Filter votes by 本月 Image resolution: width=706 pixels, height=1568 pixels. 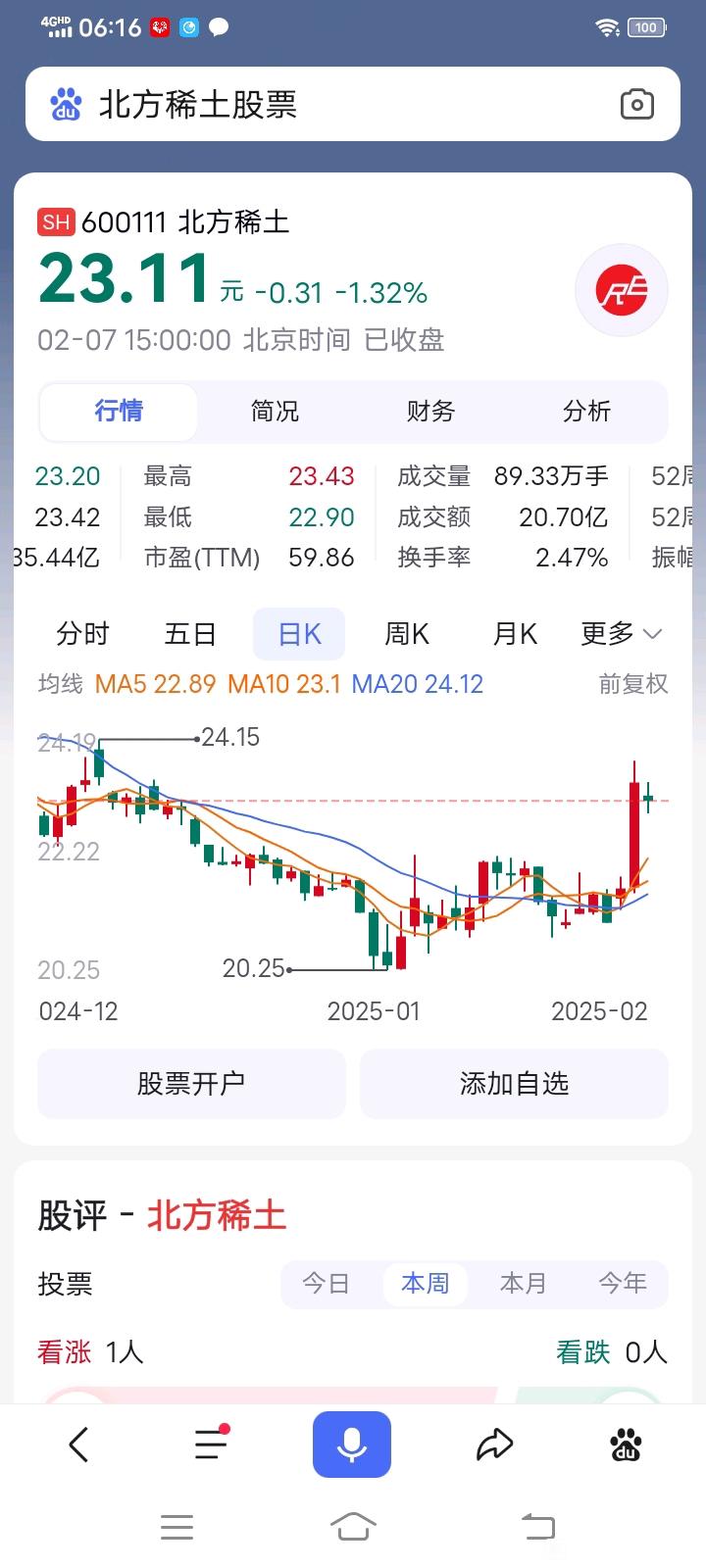524,1284
